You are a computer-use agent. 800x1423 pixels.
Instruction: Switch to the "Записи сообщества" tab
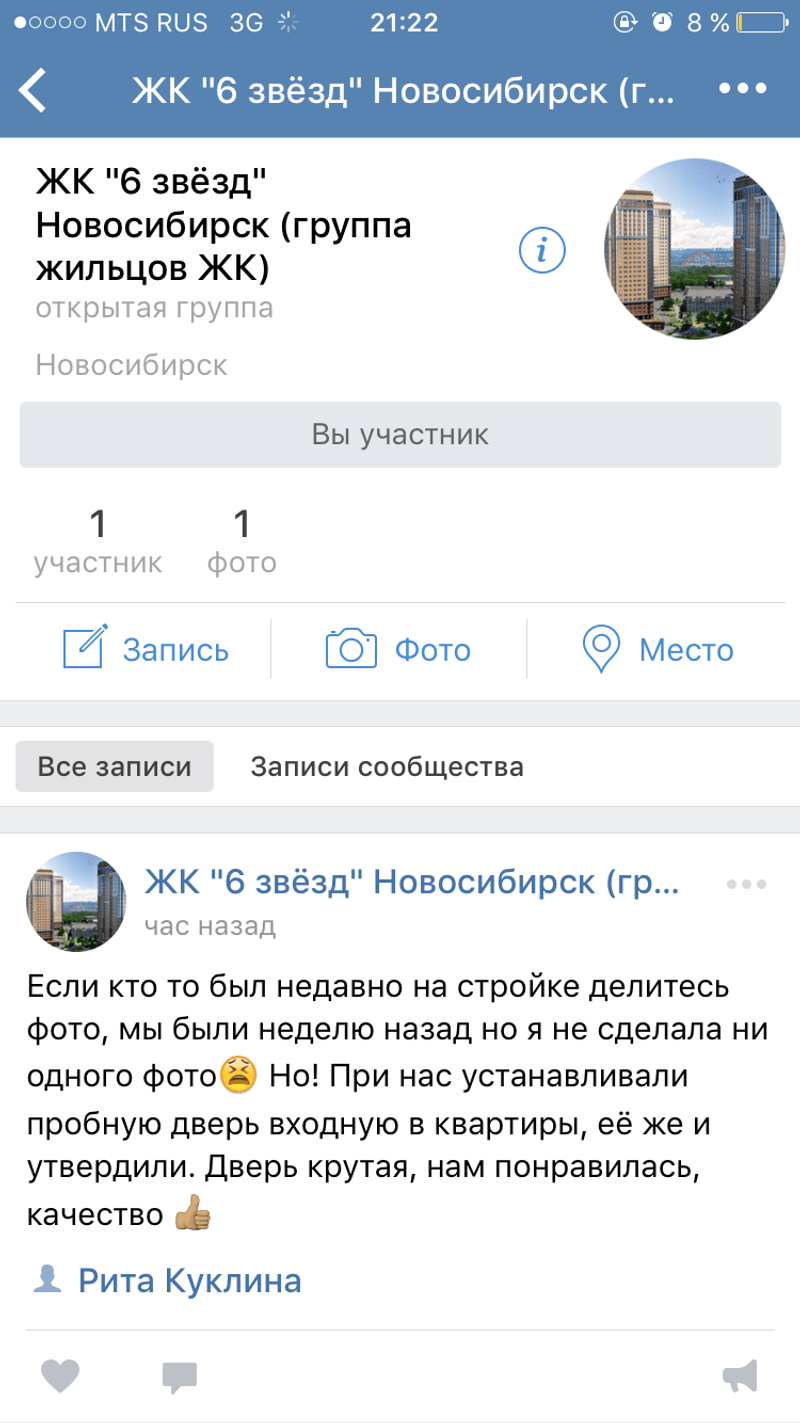[x=387, y=767]
